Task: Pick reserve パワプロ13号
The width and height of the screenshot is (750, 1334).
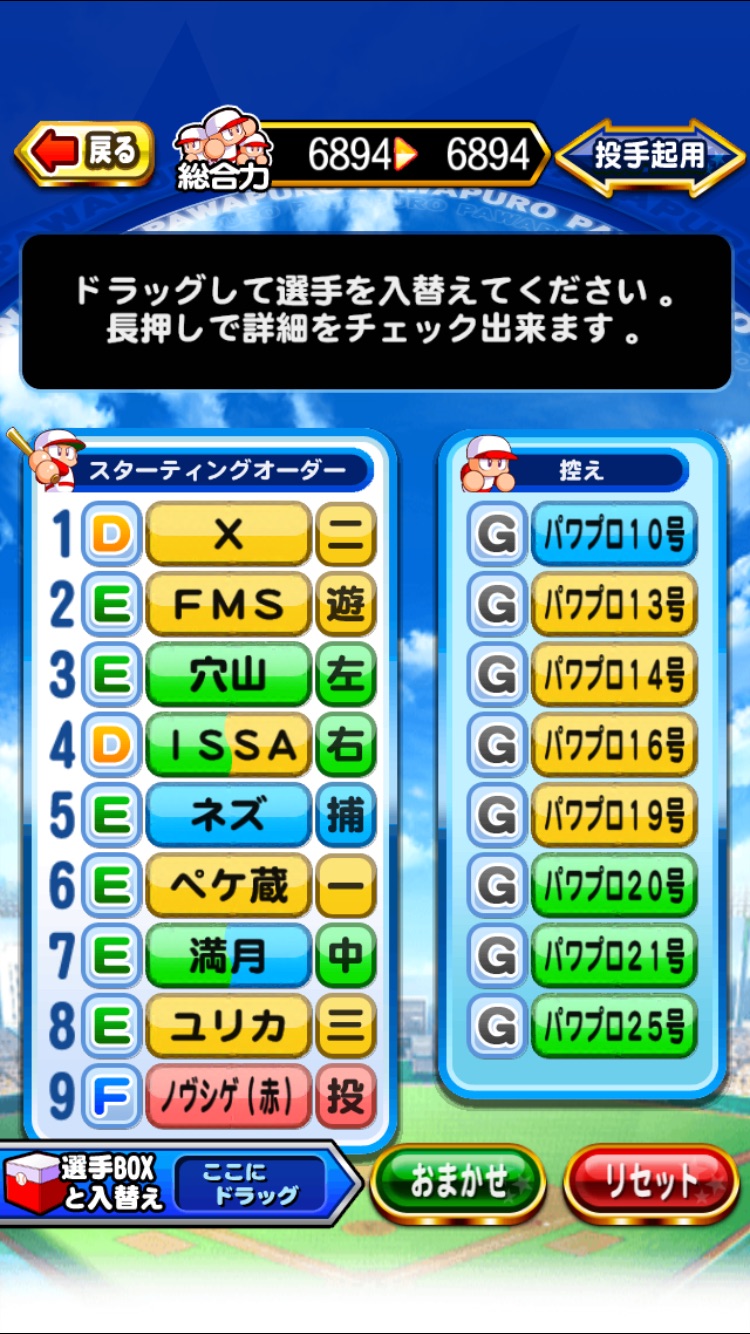Action: [x=613, y=605]
